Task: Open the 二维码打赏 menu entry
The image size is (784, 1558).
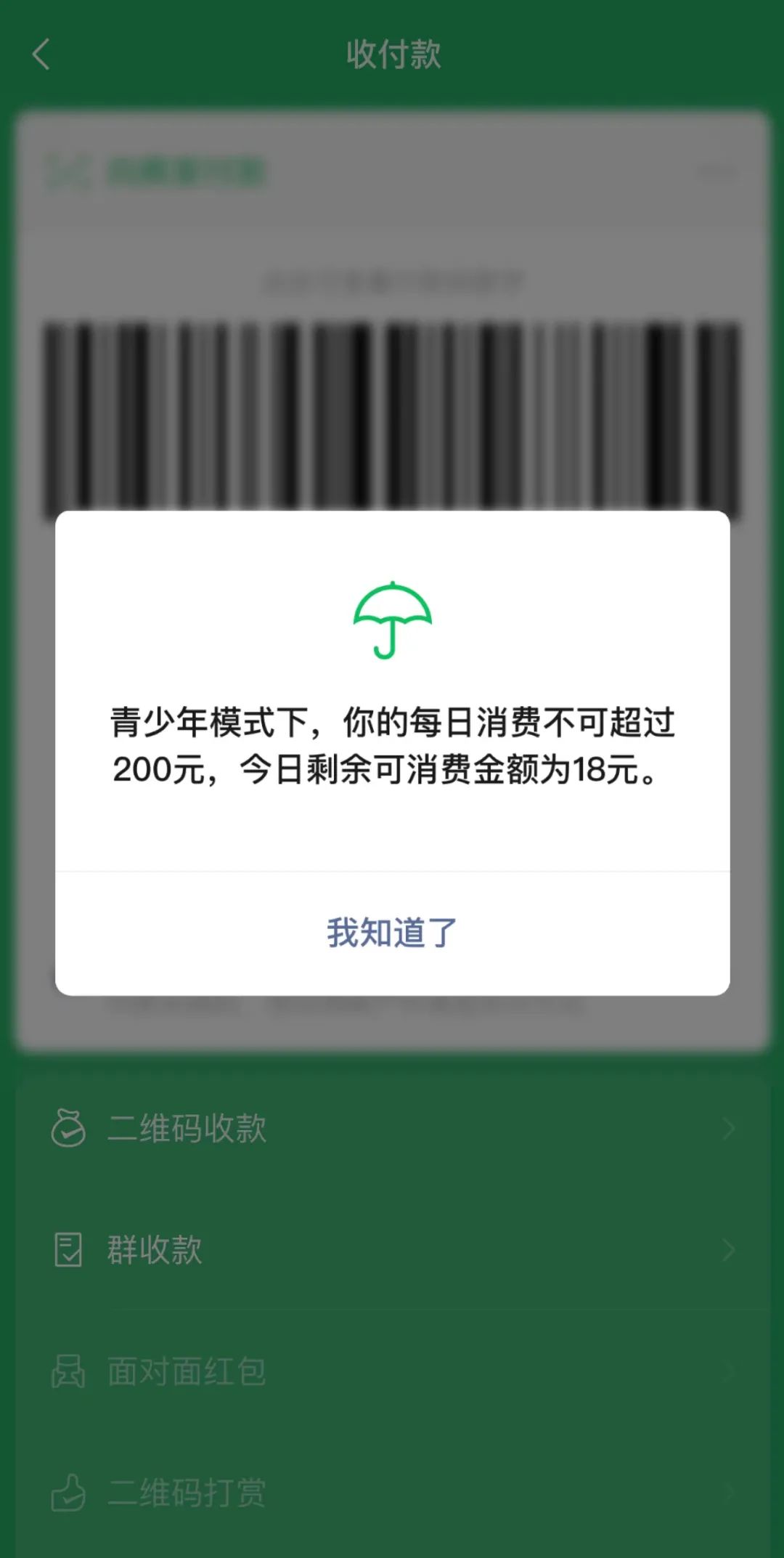Action: [x=185, y=1493]
